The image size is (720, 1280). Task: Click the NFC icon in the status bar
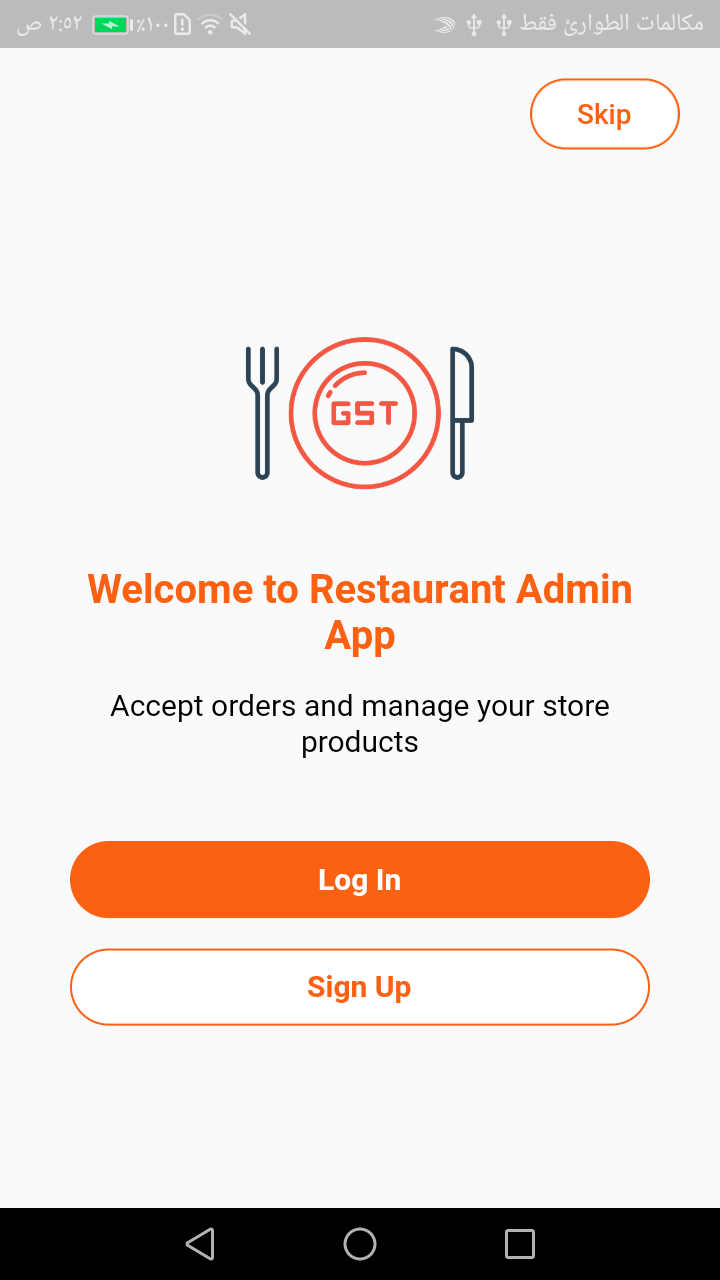coord(442,24)
